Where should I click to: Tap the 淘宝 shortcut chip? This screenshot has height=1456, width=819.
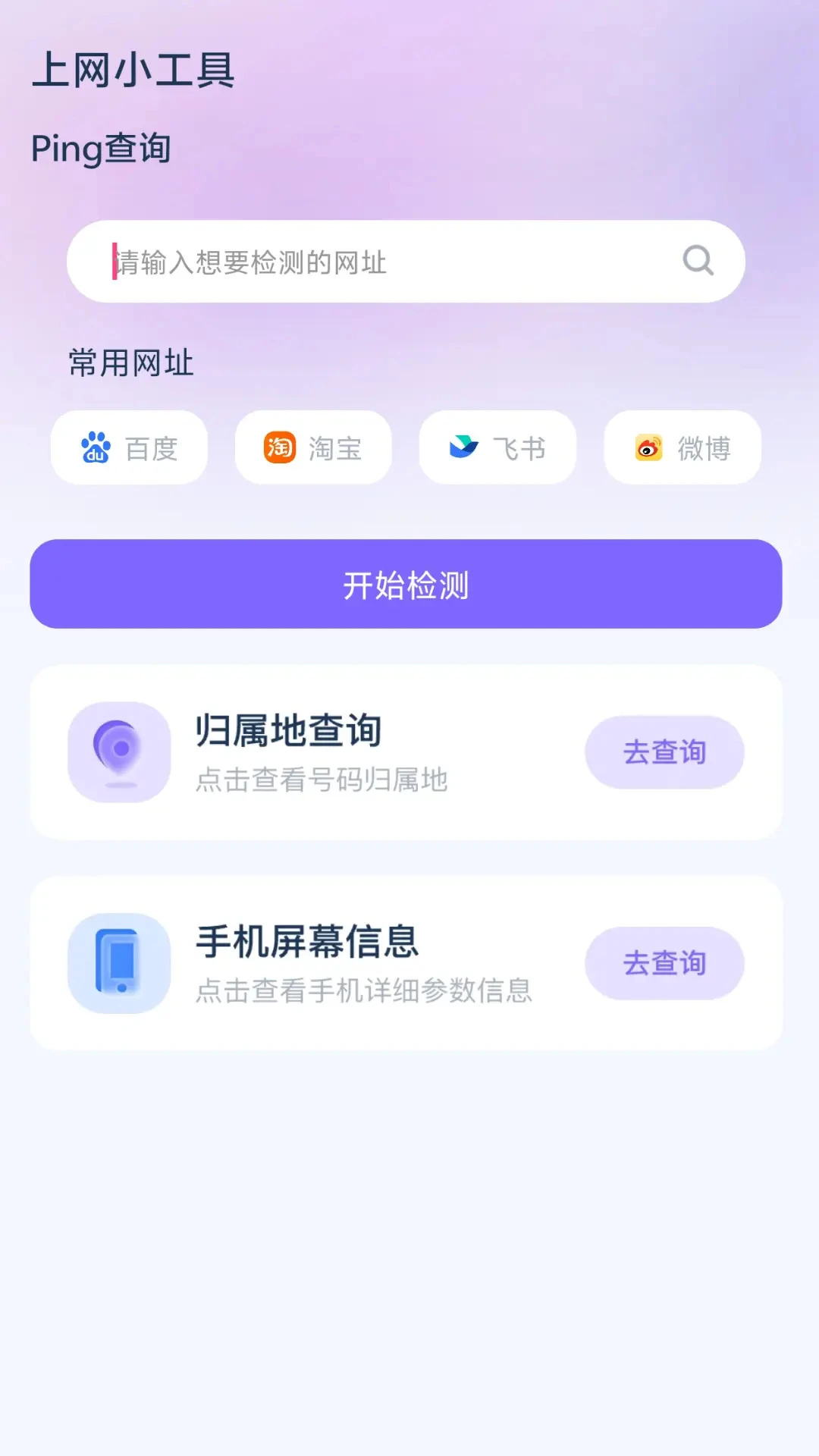tap(313, 447)
